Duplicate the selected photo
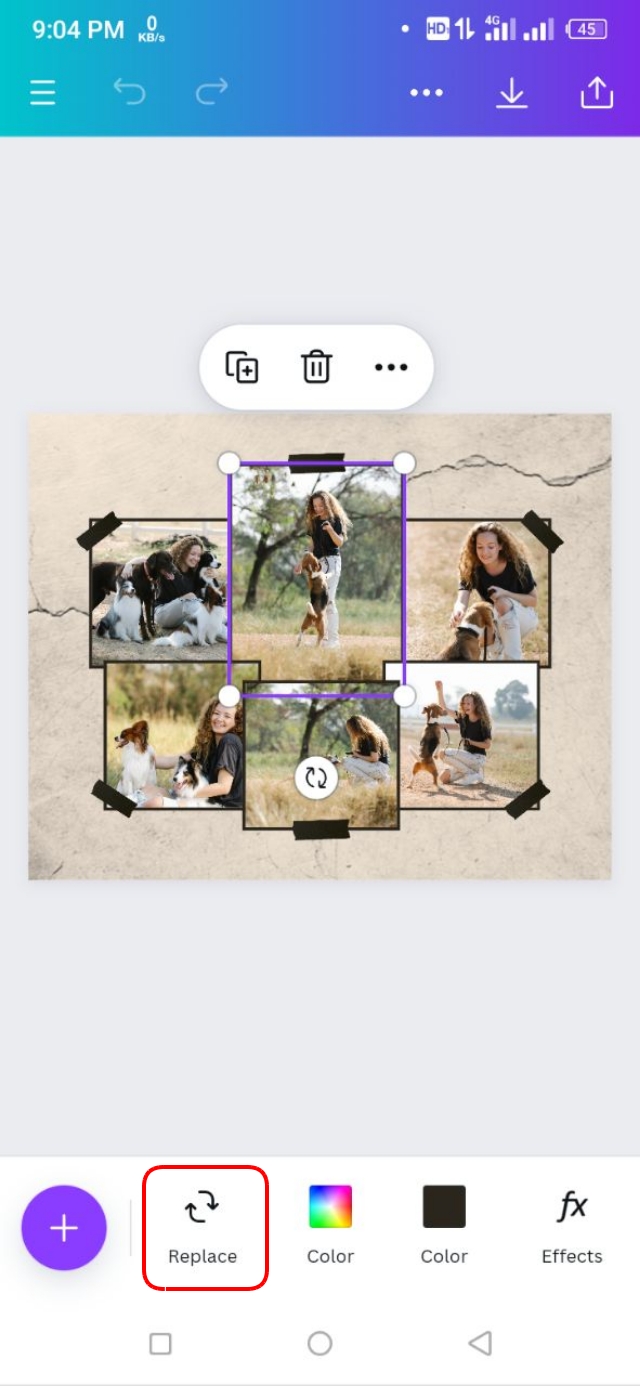The height and width of the screenshot is (1386, 640). (242, 367)
